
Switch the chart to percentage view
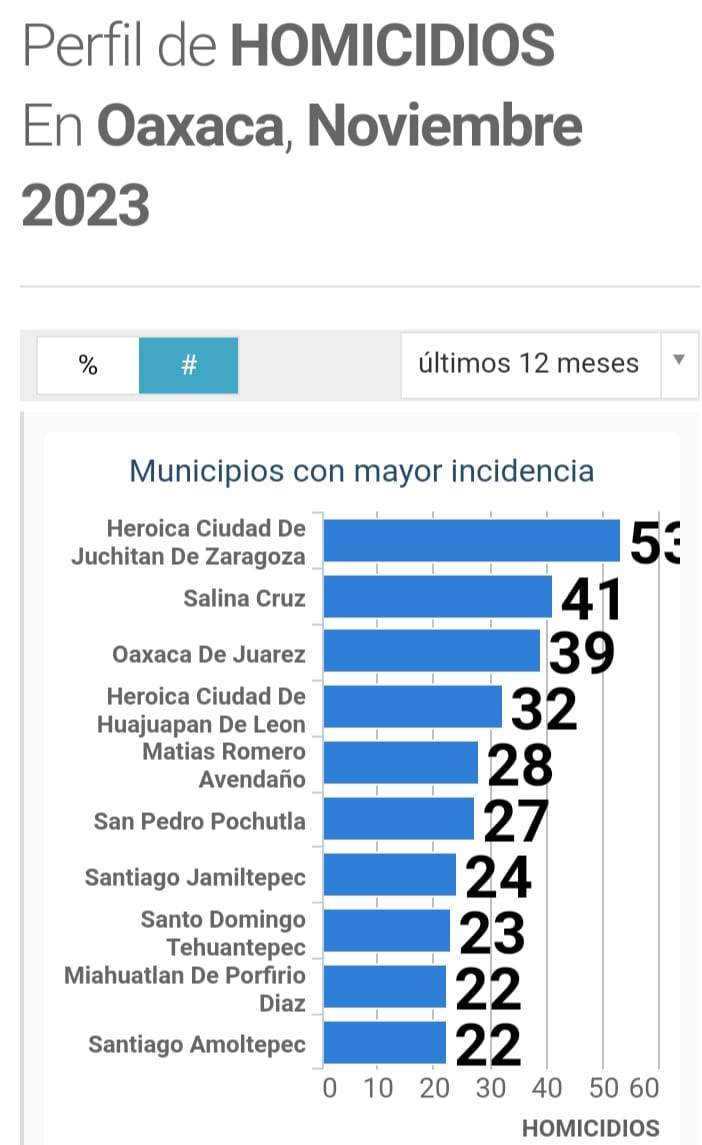[x=88, y=365]
